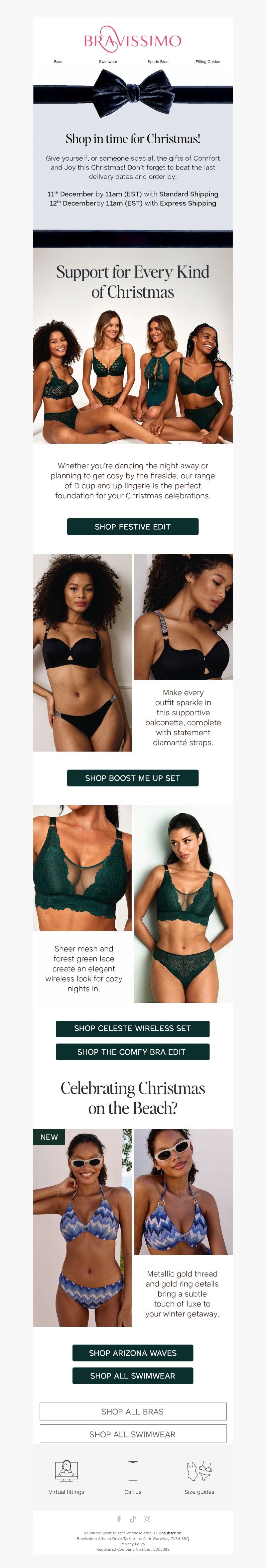The width and height of the screenshot is (266, 1568).
Task: Open Shop Celeste Wireless Set
Action: (132, 1028)
